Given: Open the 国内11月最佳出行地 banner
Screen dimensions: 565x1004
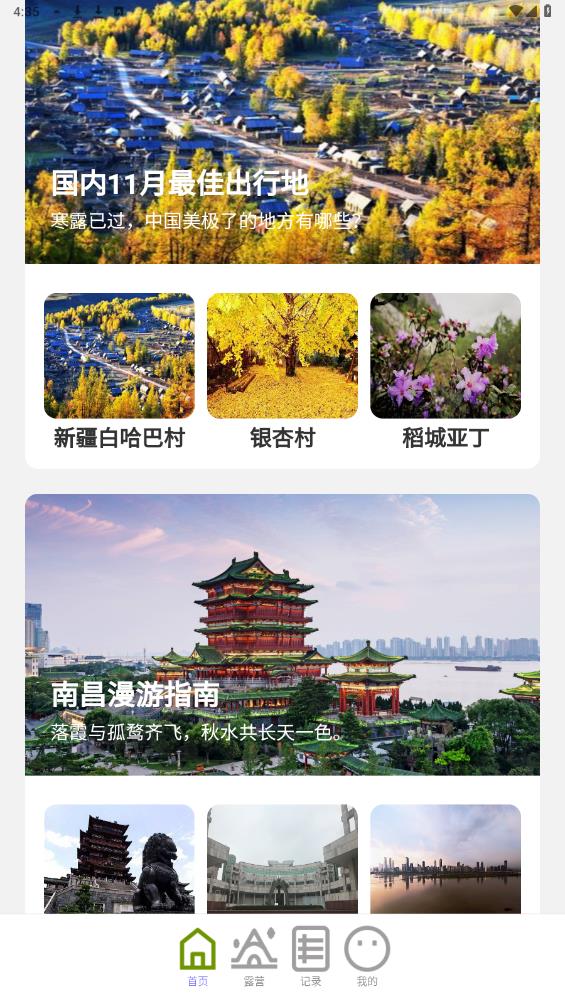Looking at the screenshot, I should click(282, 132).
